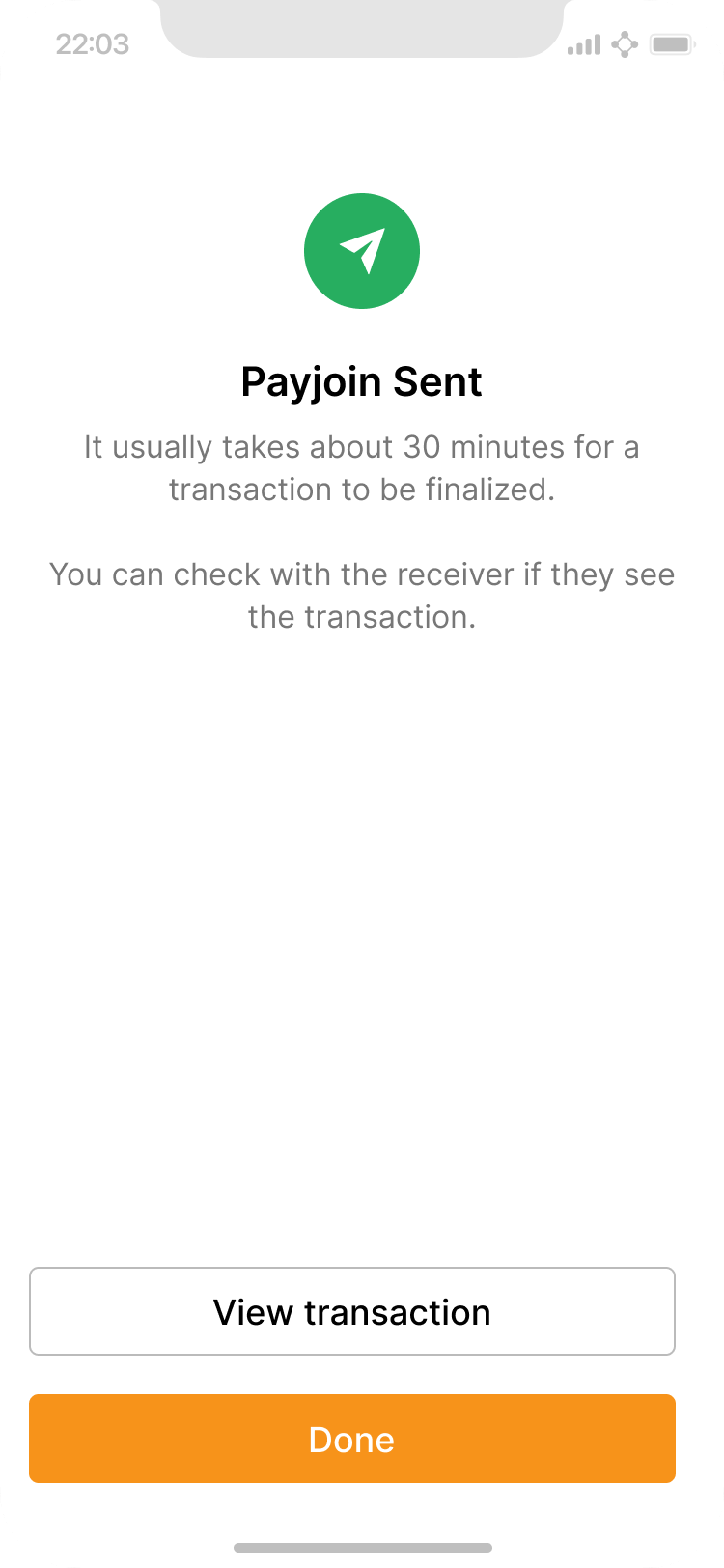Tap the orange Done button
Screen dimensions: 724x1568
coord(352,1439)
